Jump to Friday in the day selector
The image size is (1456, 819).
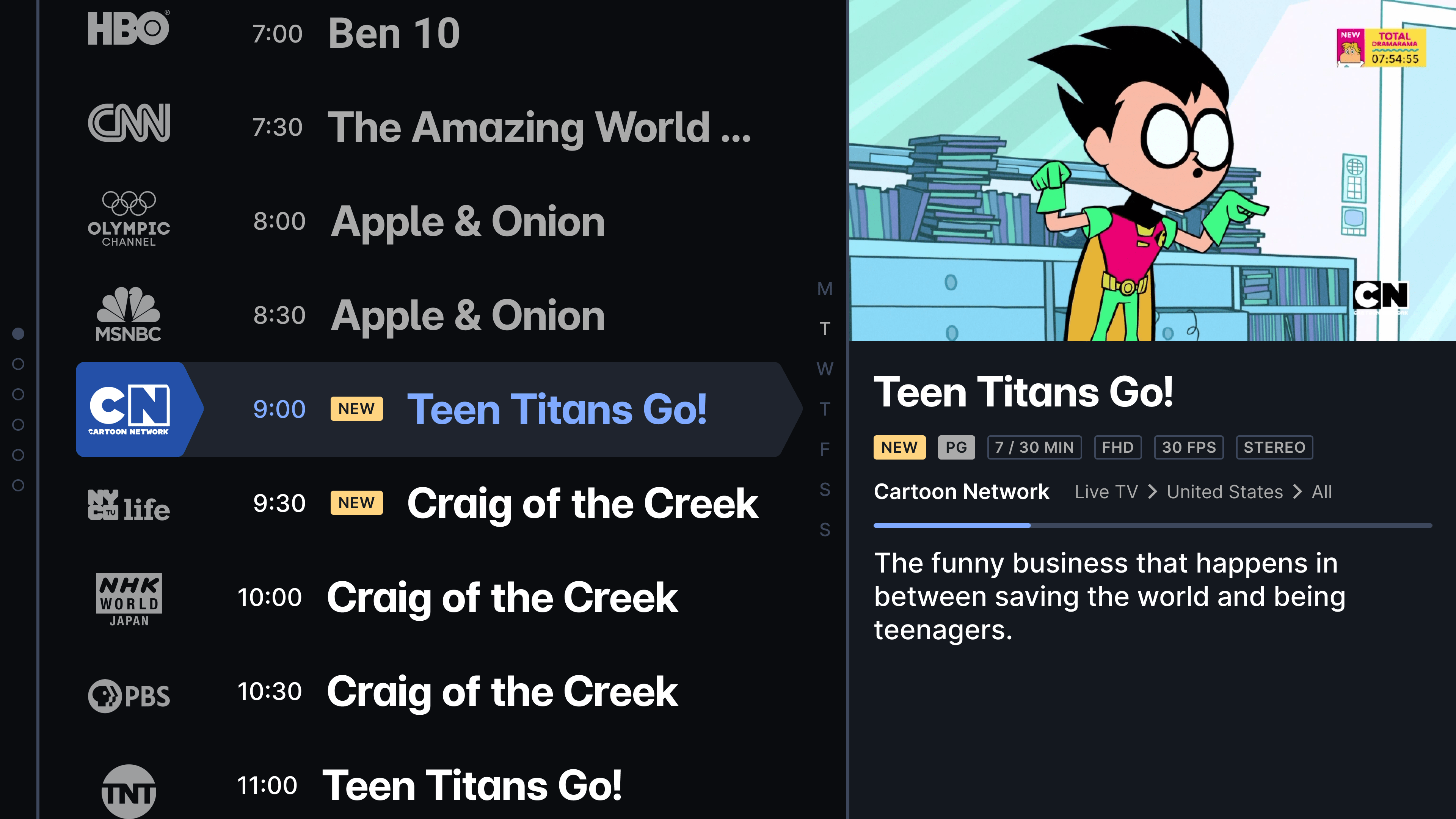[825, 449]
